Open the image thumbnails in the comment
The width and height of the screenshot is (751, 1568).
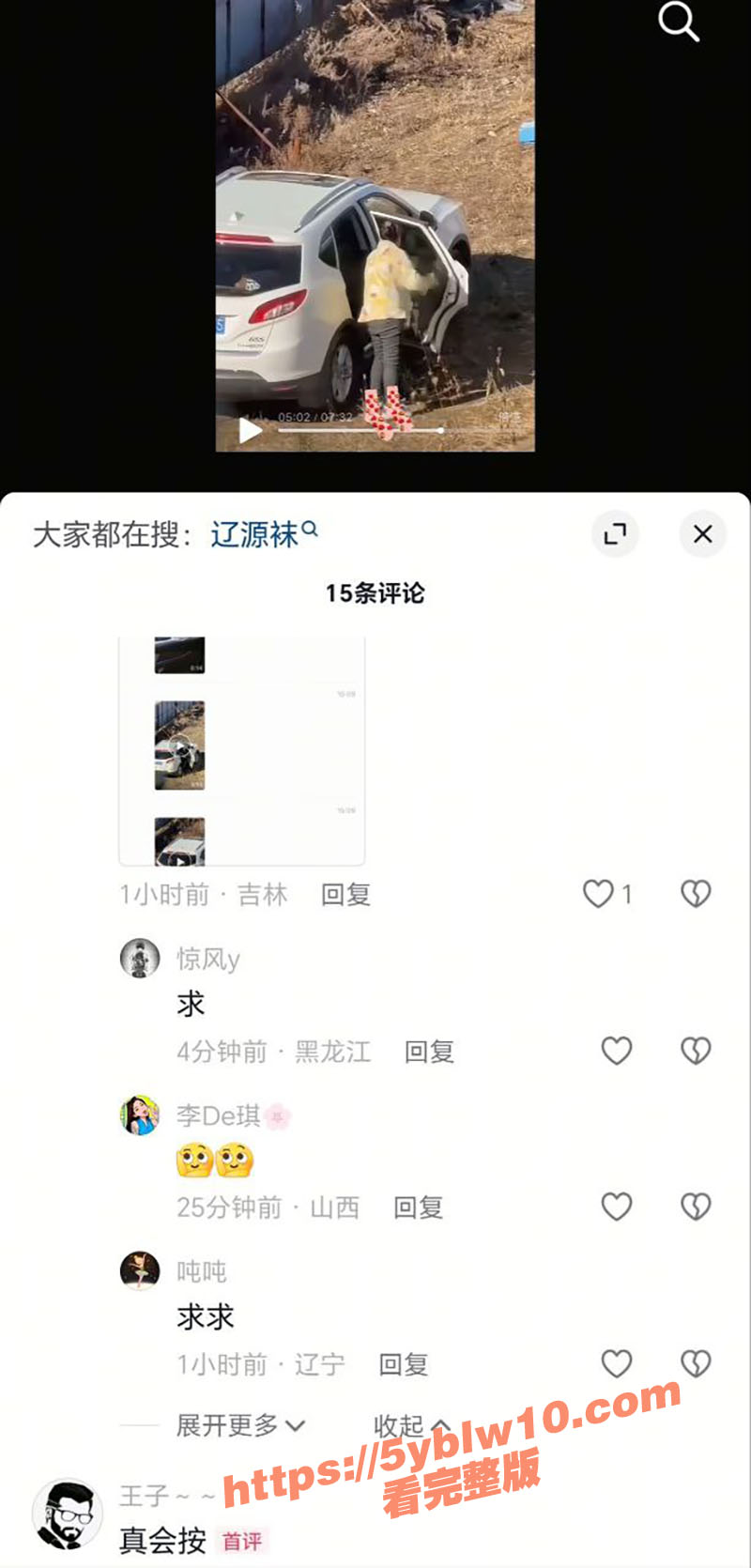(x=178, y=746)
